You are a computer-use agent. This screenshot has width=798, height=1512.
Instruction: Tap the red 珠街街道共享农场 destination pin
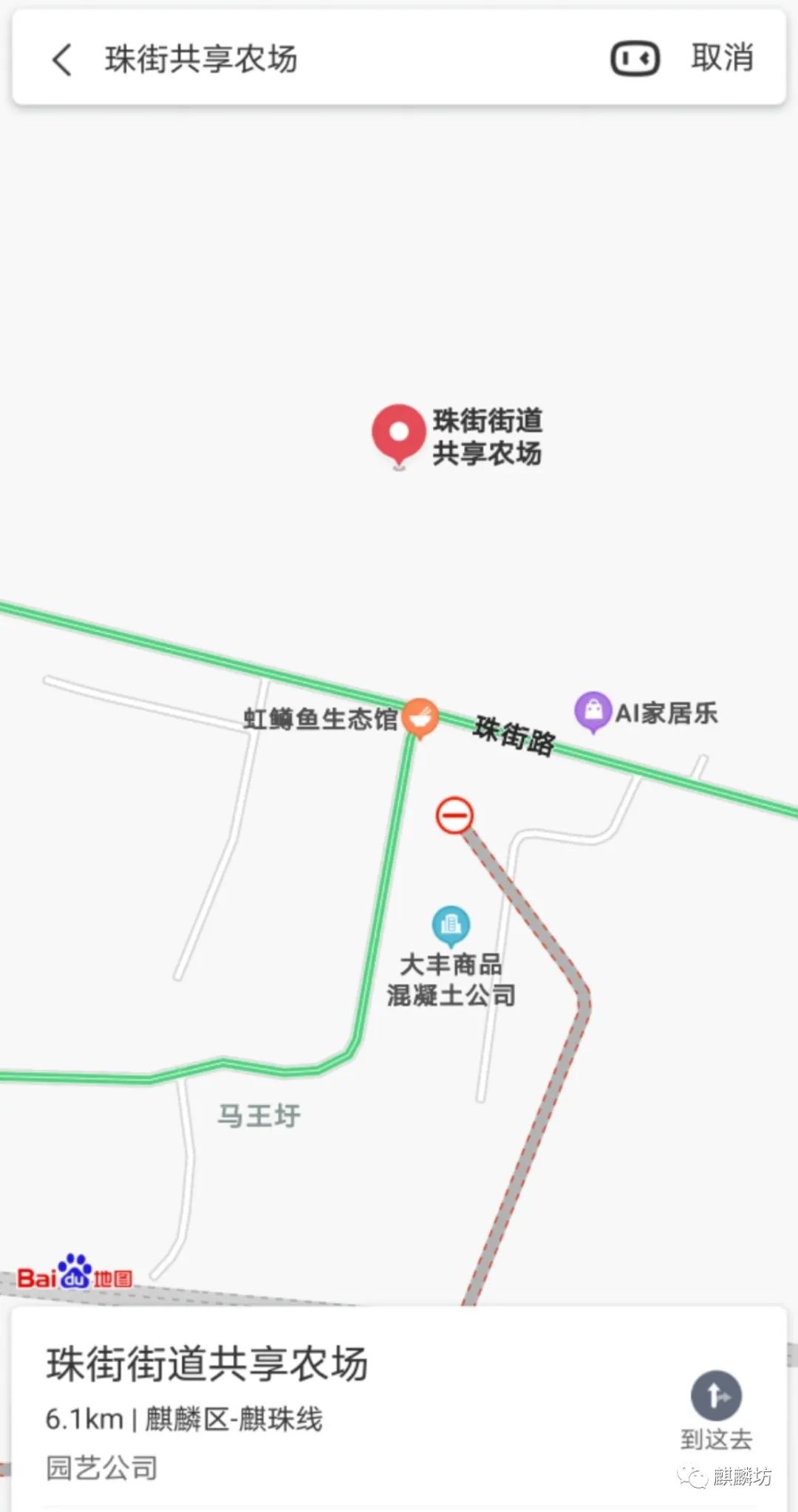point(398,432)
